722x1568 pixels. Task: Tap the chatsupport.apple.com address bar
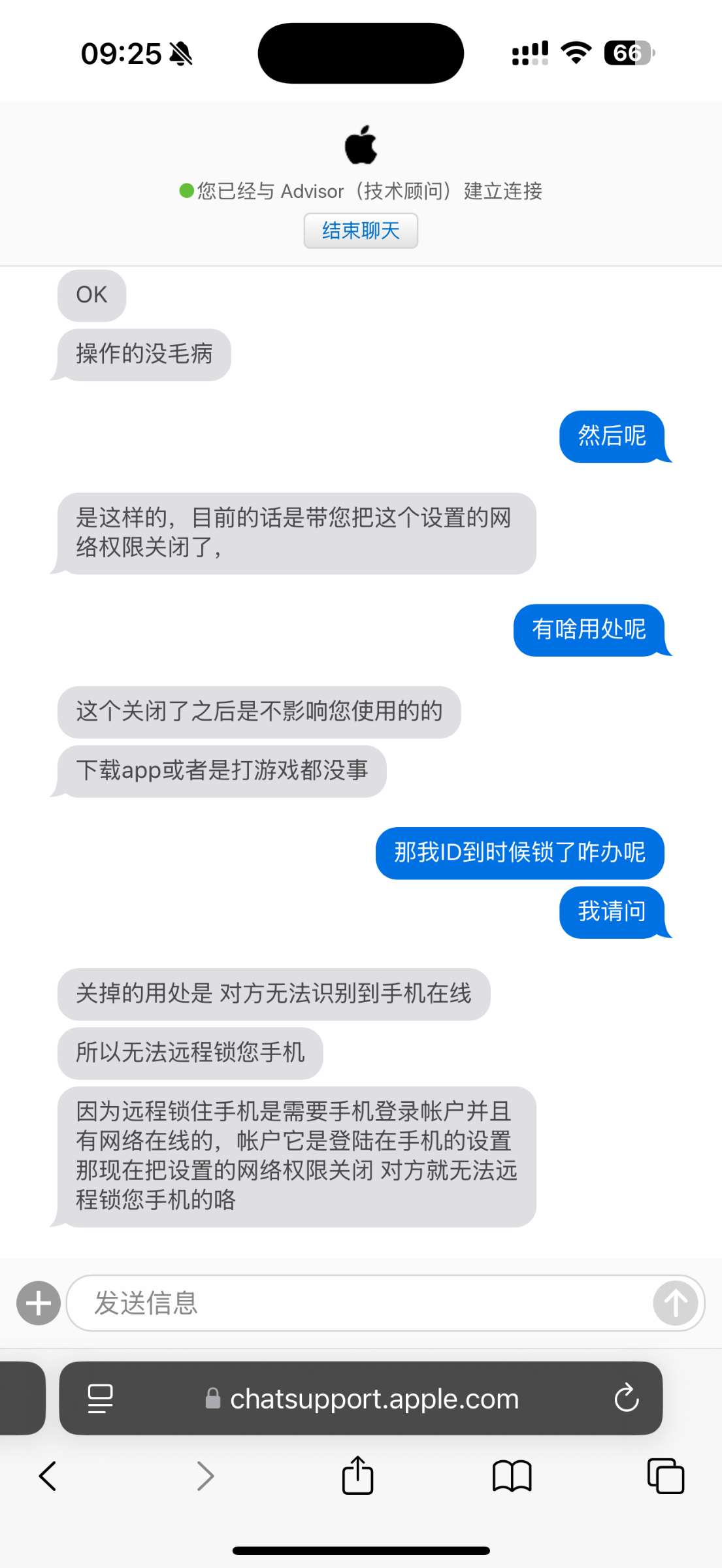pos(361,1398)
